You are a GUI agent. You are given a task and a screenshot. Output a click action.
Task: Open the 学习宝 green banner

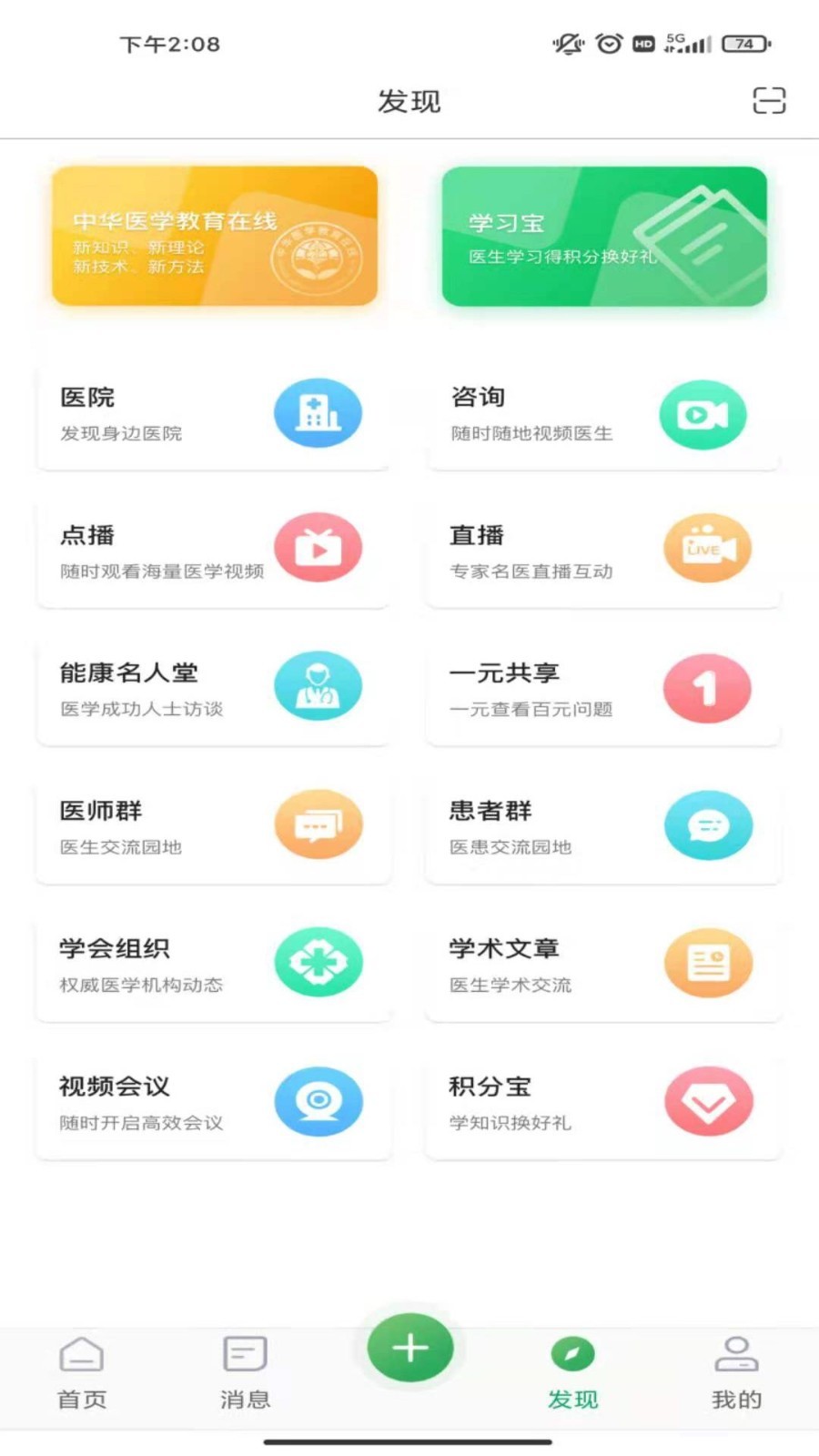pyautogui.click(x=604, y=236)
